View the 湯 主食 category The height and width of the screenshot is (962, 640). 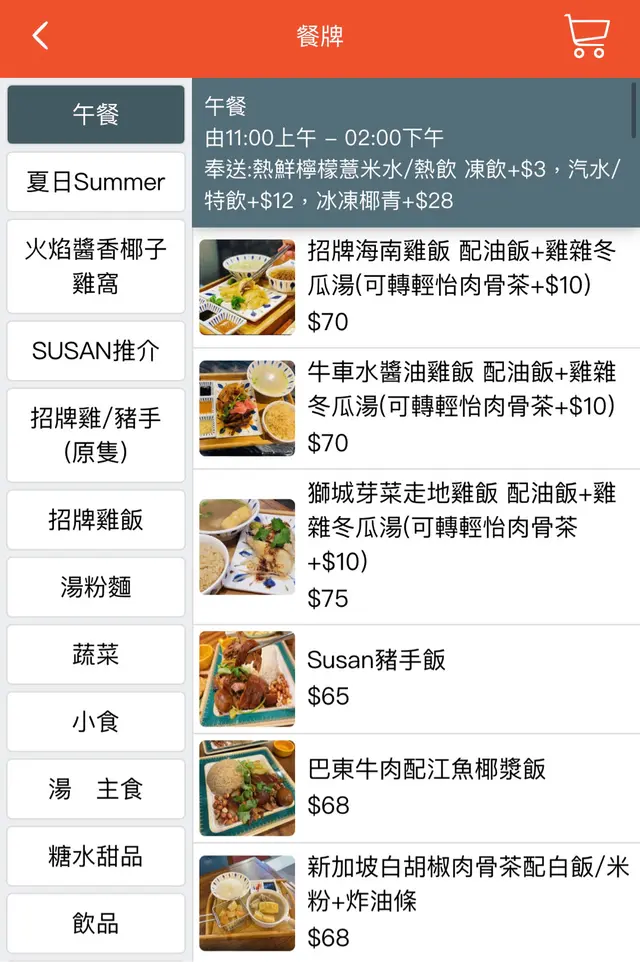point(96,789)
